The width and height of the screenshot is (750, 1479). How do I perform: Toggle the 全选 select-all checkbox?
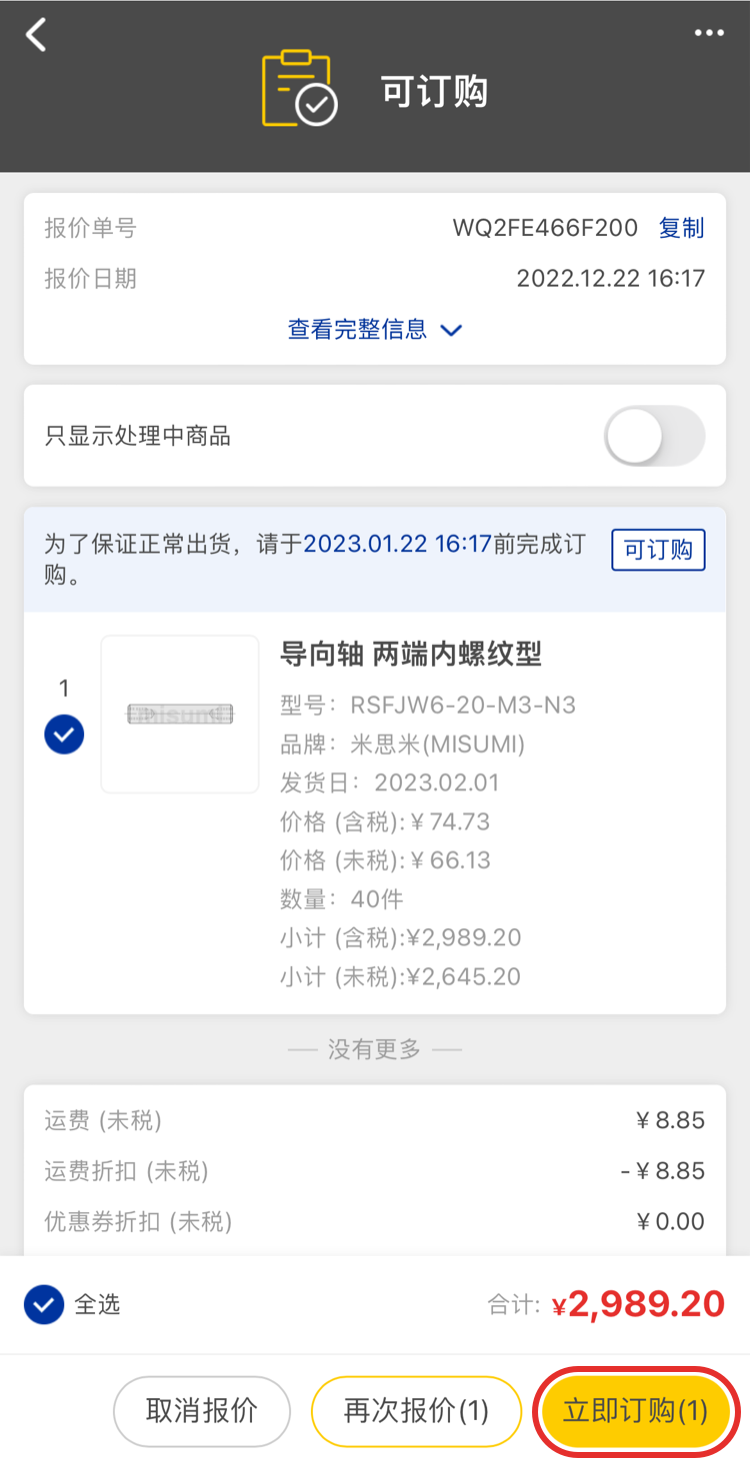tap(44, 1304)
